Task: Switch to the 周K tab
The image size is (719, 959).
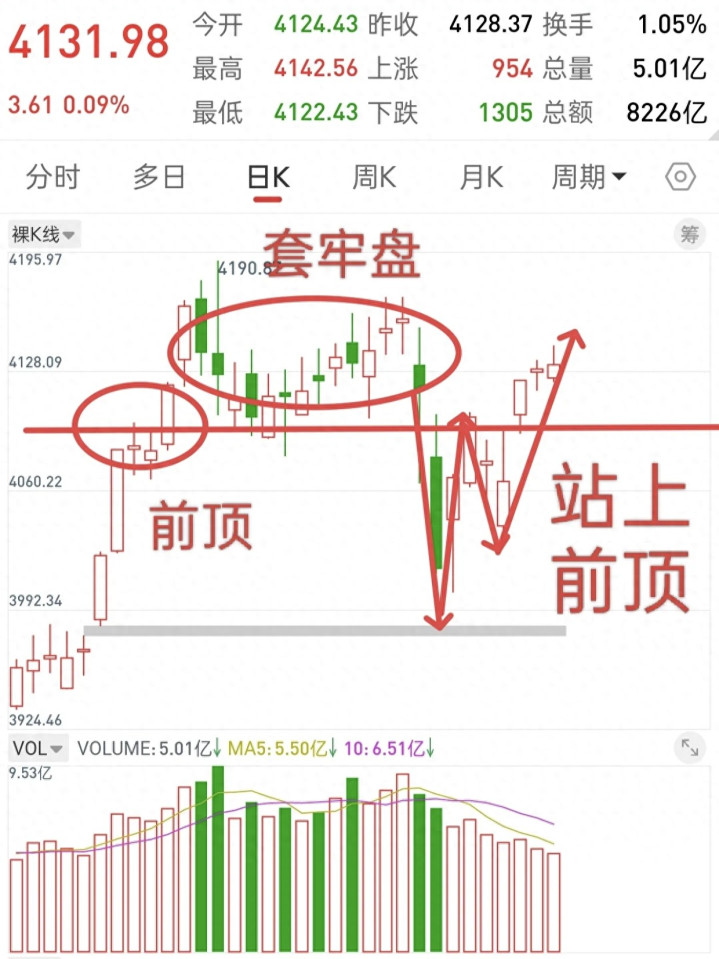Action: [x=374, y=178]
